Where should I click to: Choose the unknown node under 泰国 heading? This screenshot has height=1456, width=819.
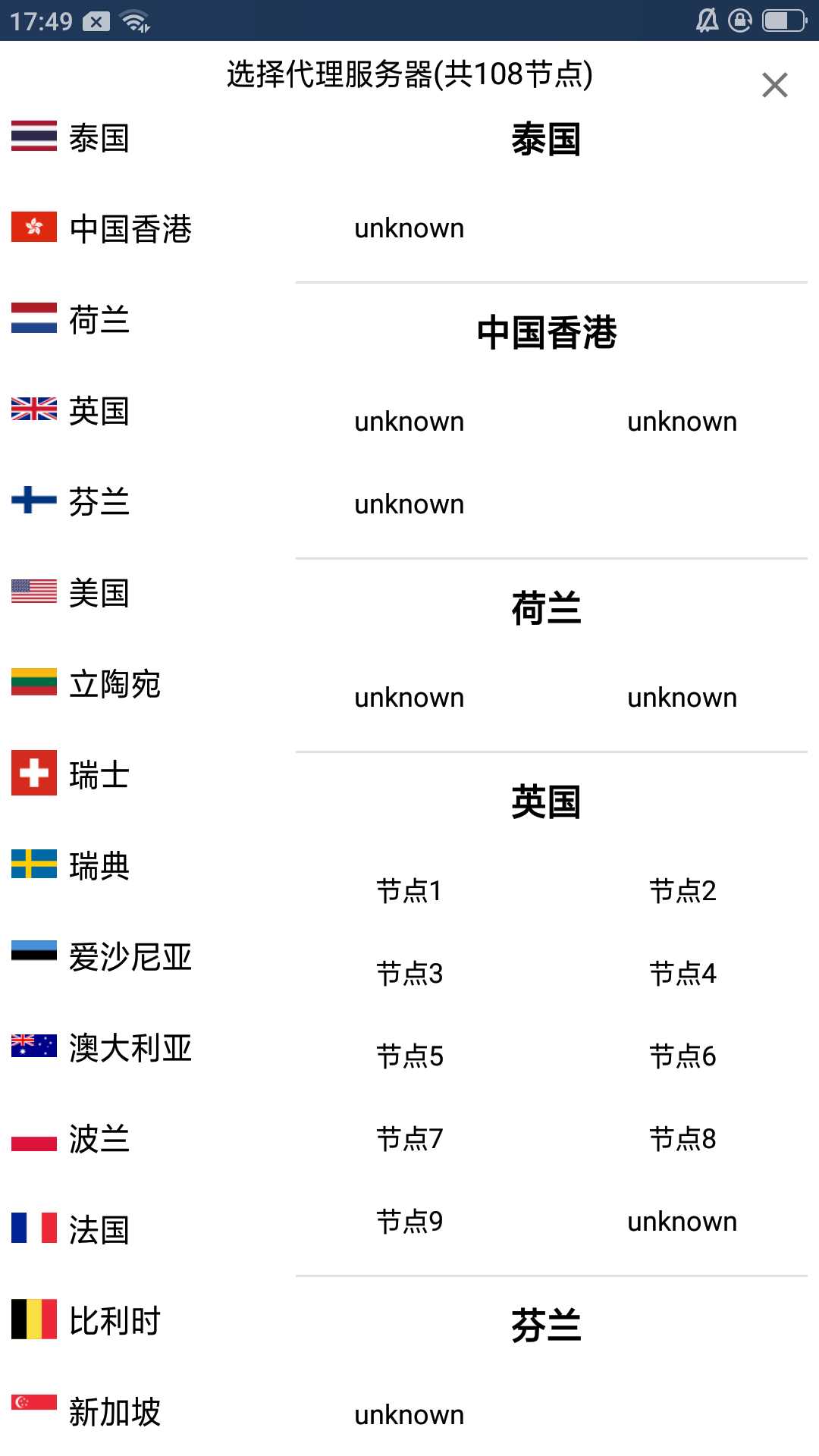tap(409, 228)
